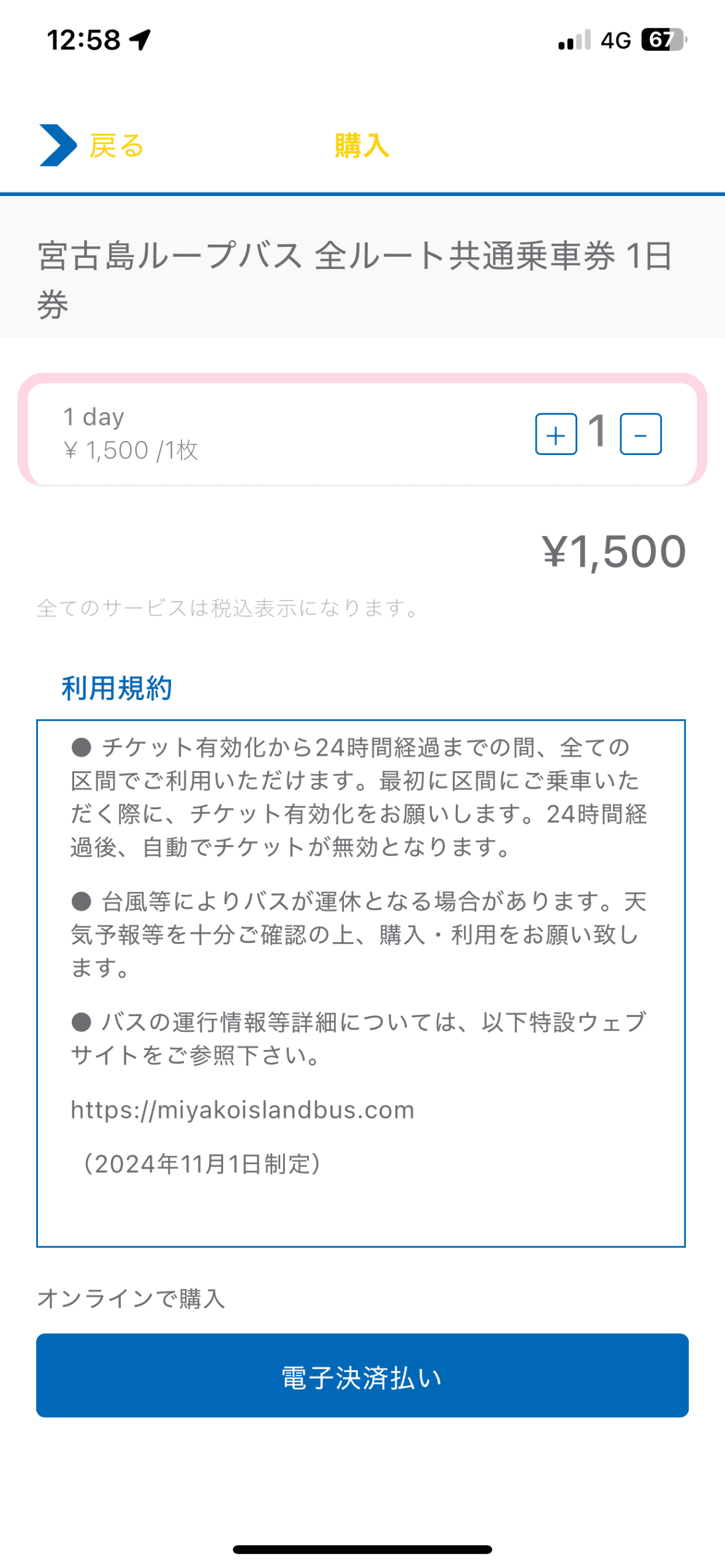The image size is (725, 1568).
Task: Decrease the 1 day ticket quantity with minus
Action: [x=640, y=434]
